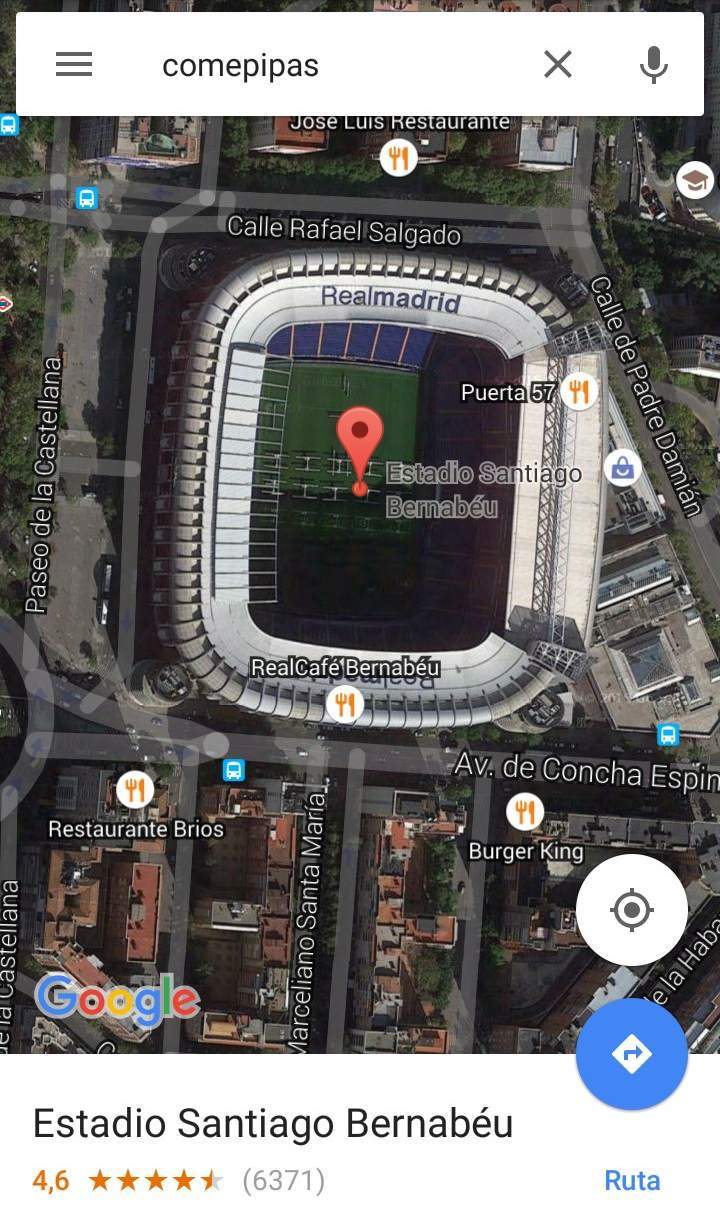
Task: Tap the bus stop on Av. de Concha Espina
Action: (668, 735)
